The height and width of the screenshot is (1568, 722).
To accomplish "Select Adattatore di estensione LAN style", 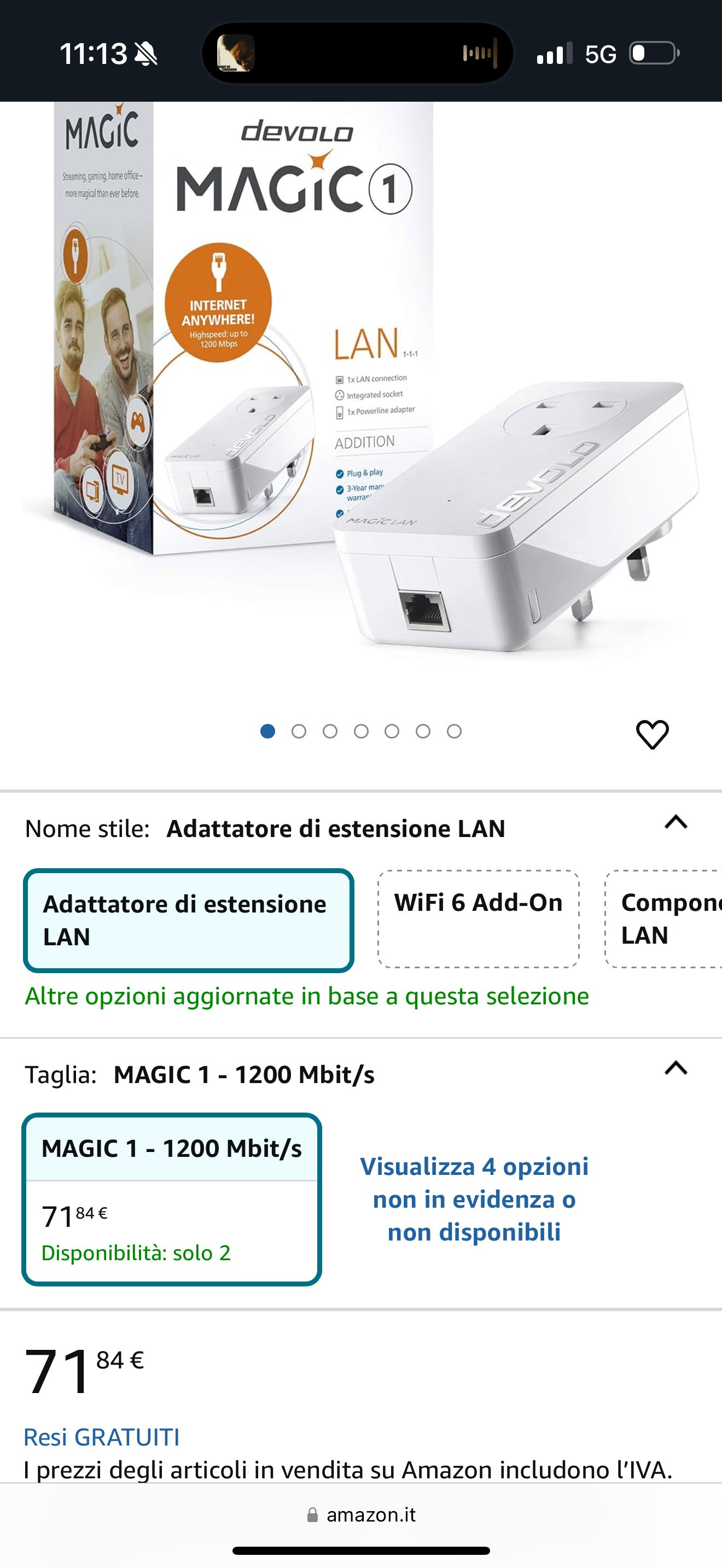I will click(x=189, y=920).
